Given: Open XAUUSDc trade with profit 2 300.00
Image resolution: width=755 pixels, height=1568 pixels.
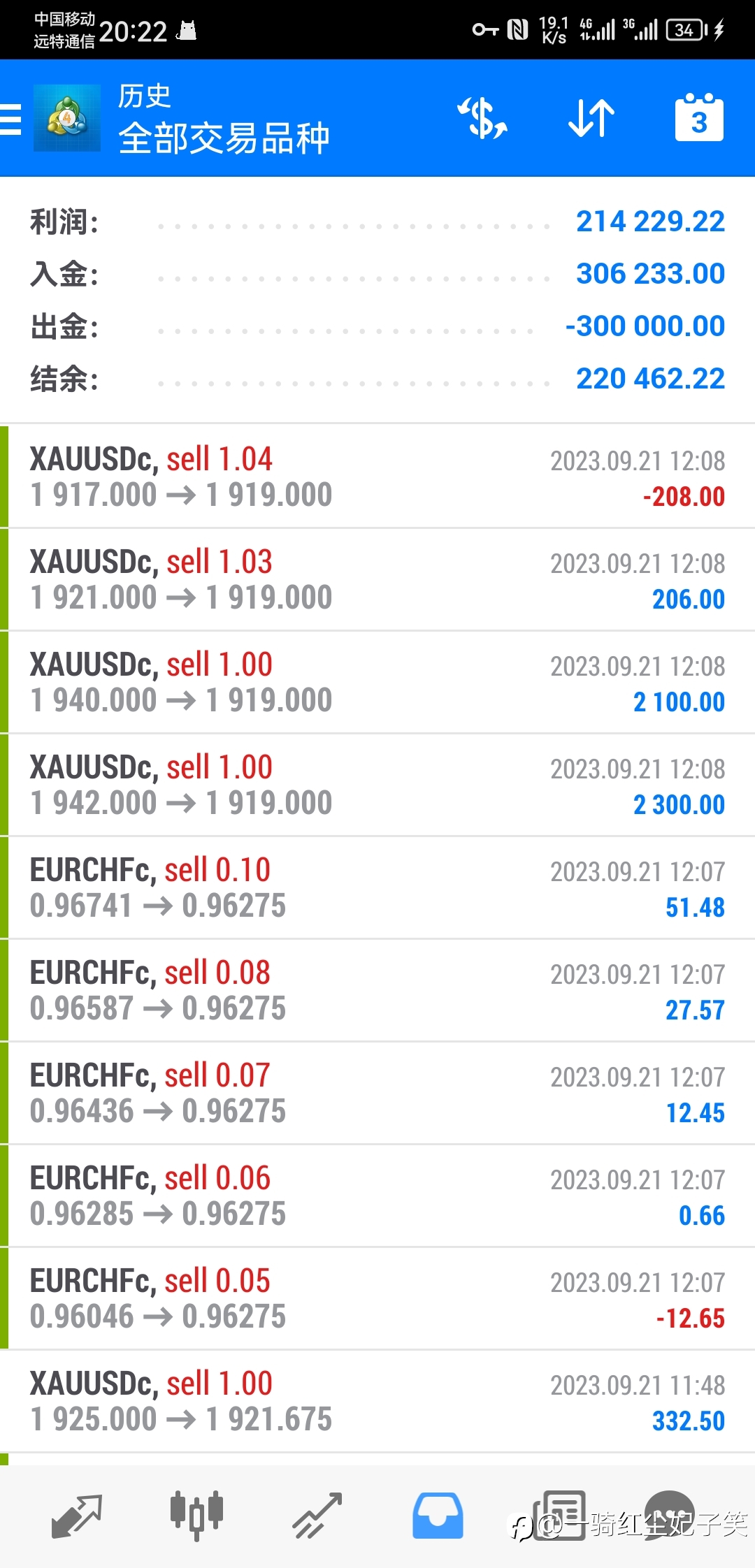Looking at the screenshot, I should [x=377, y=785].
